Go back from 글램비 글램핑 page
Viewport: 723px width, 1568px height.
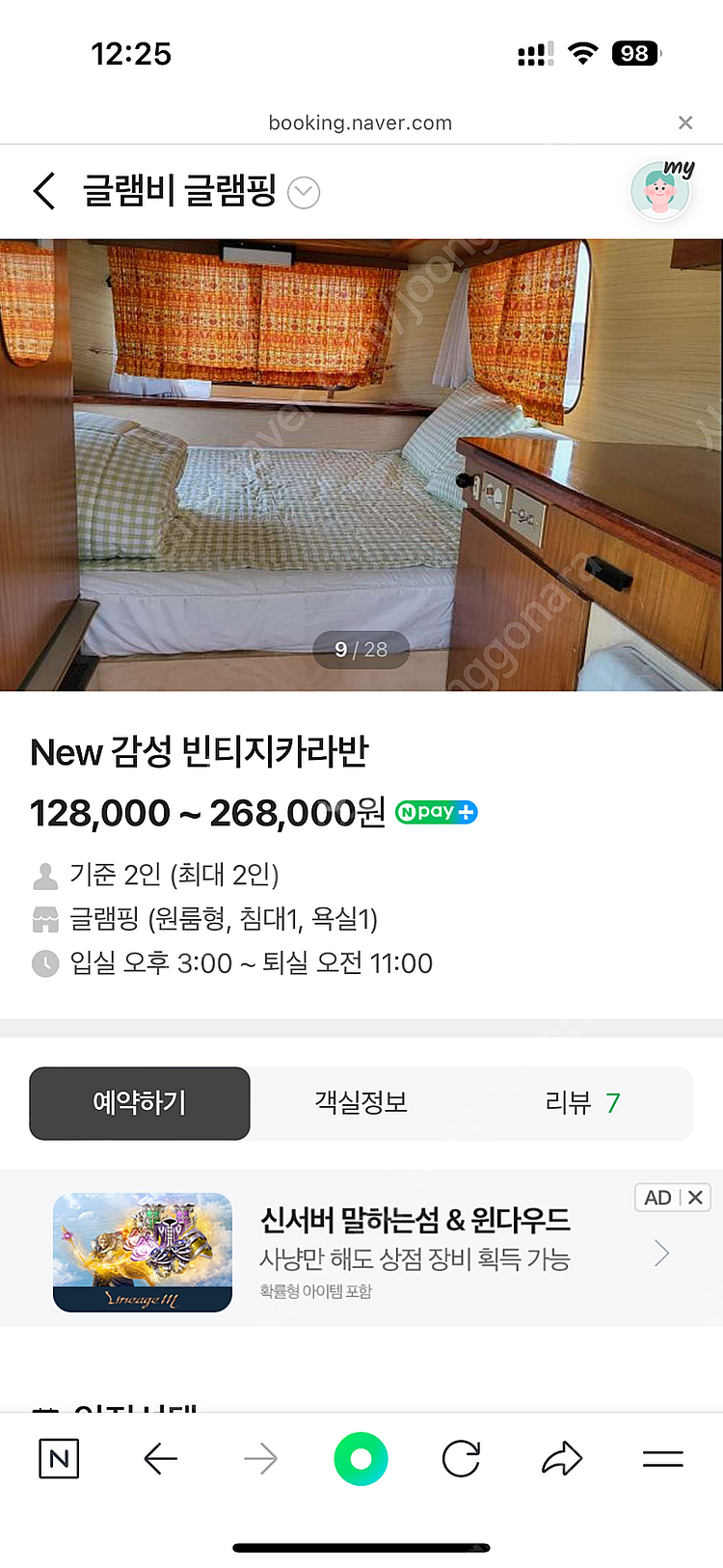tap(44, 191)
